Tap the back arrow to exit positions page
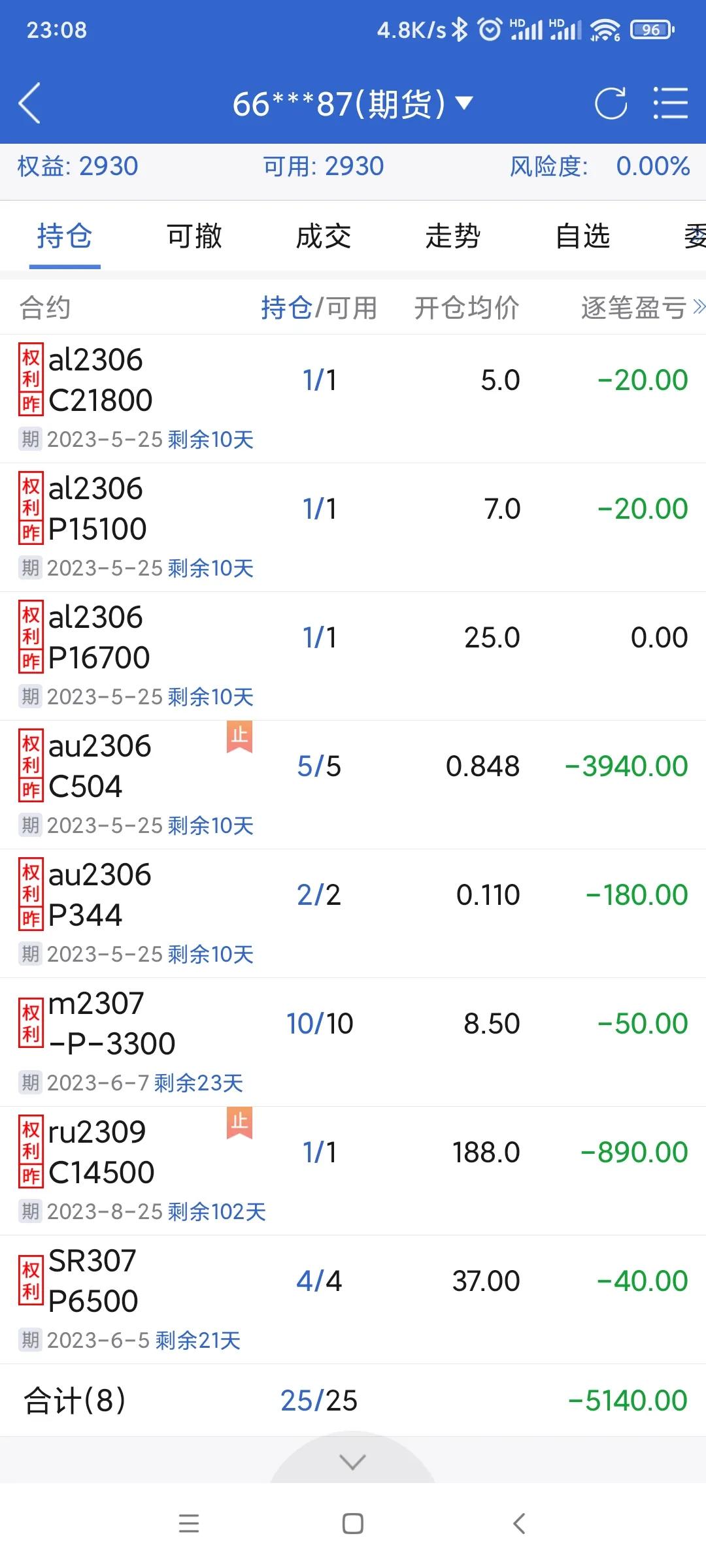Screen dimensions: 706x1568 click(x=29, y=103)
